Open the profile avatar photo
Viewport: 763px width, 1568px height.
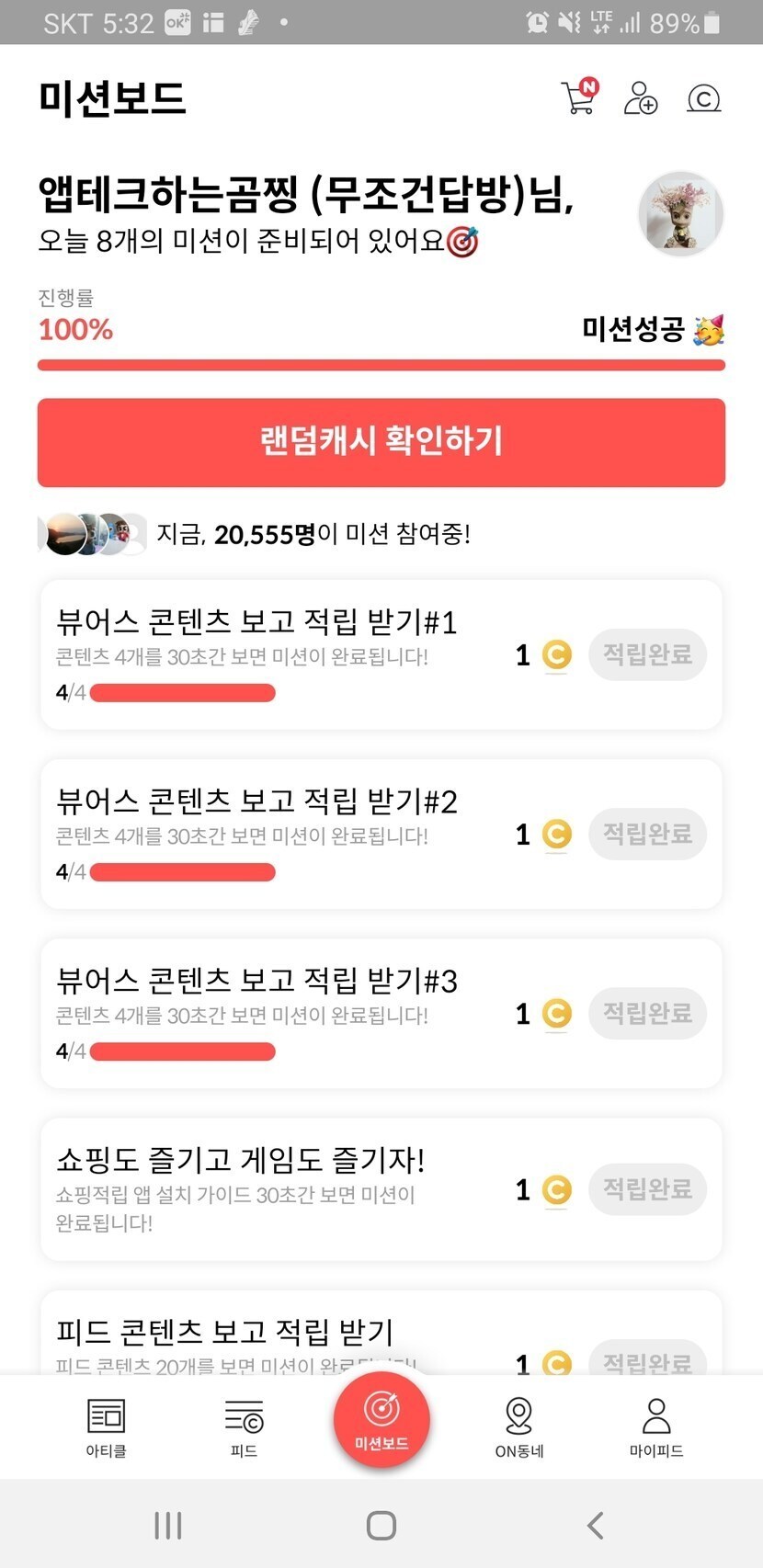(x=681, y=212)
